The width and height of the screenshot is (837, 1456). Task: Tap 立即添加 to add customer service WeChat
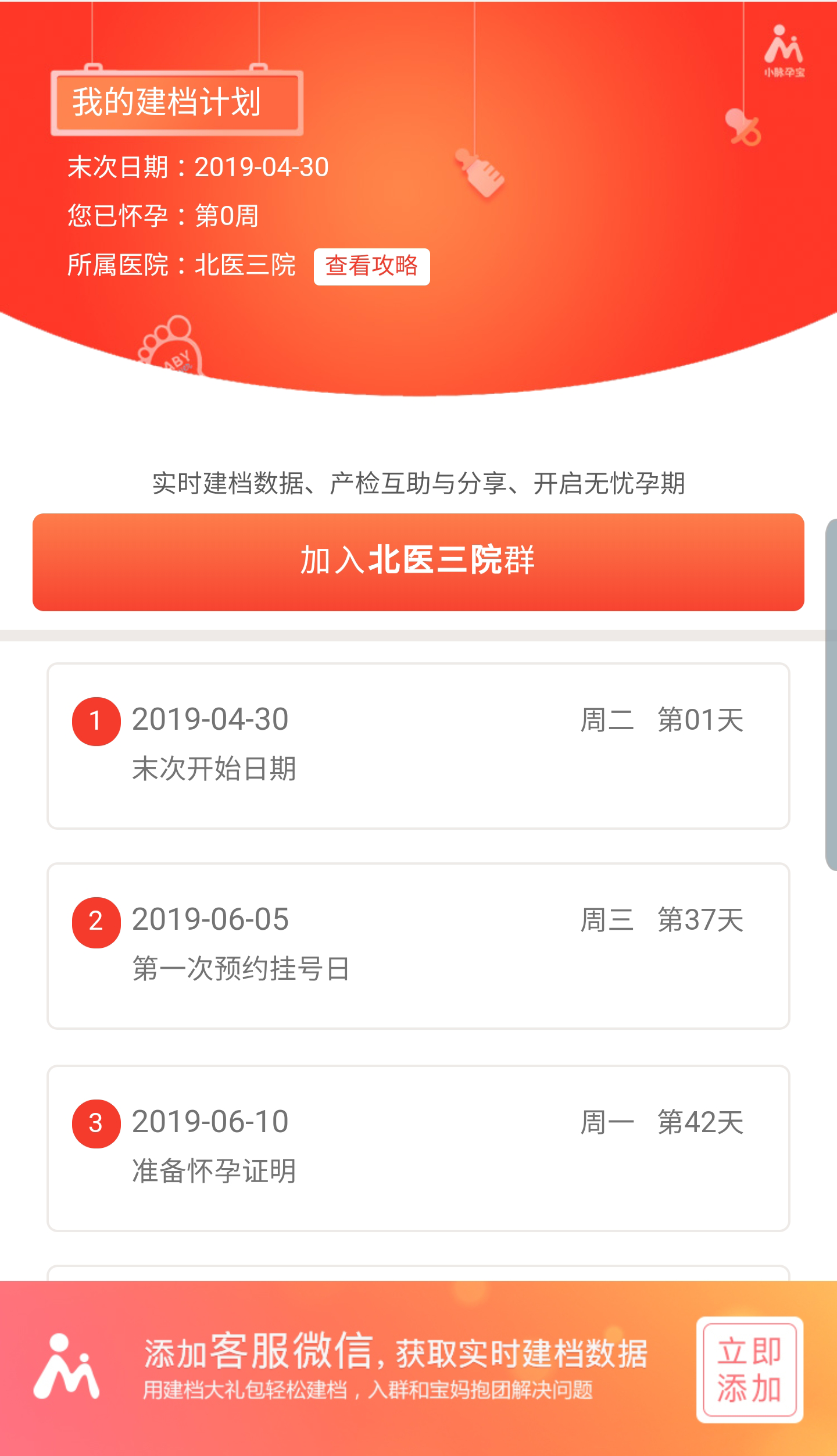[750, 1369]
